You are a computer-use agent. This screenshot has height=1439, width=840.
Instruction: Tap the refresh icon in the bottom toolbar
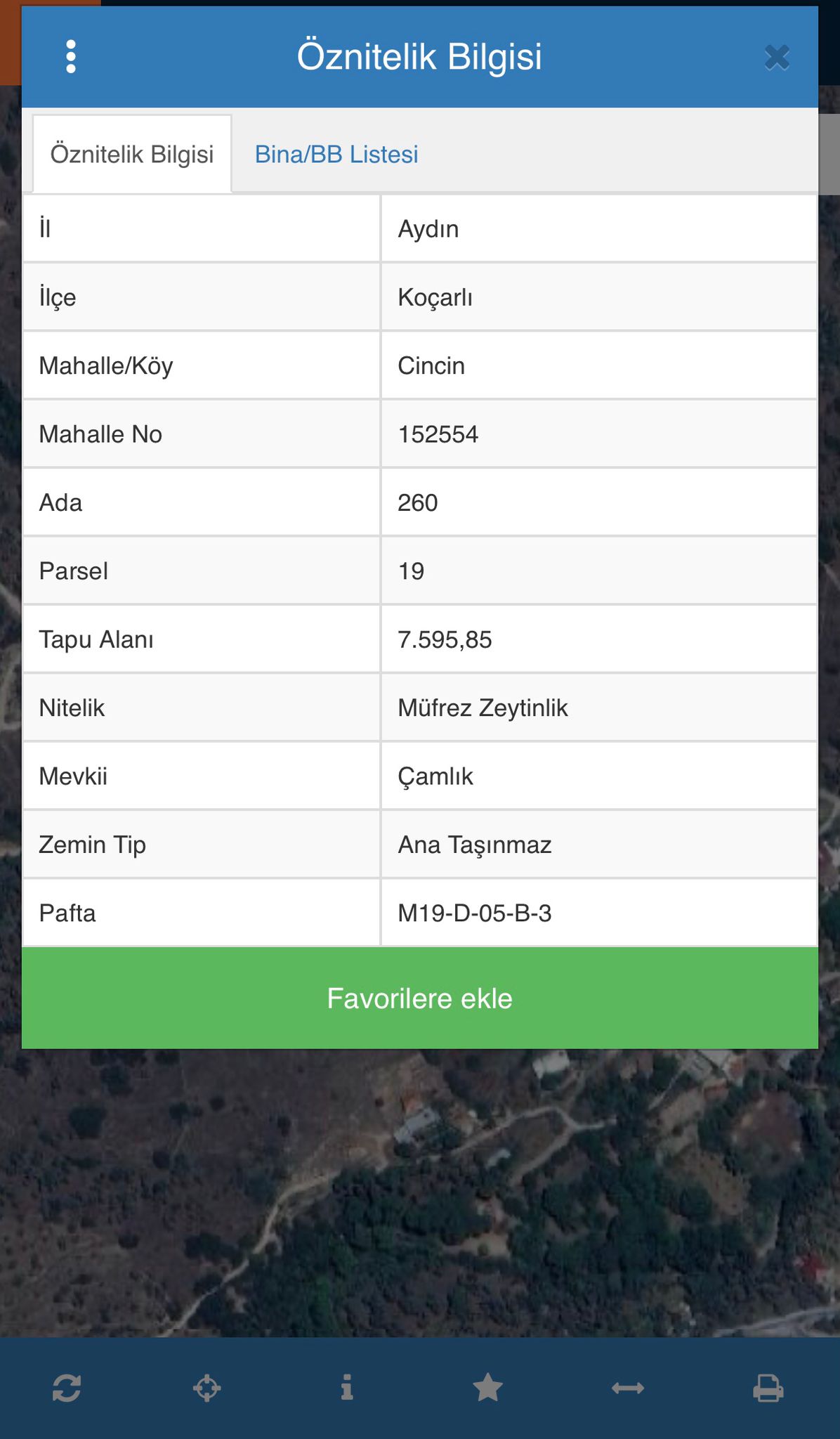[67, 1388]
